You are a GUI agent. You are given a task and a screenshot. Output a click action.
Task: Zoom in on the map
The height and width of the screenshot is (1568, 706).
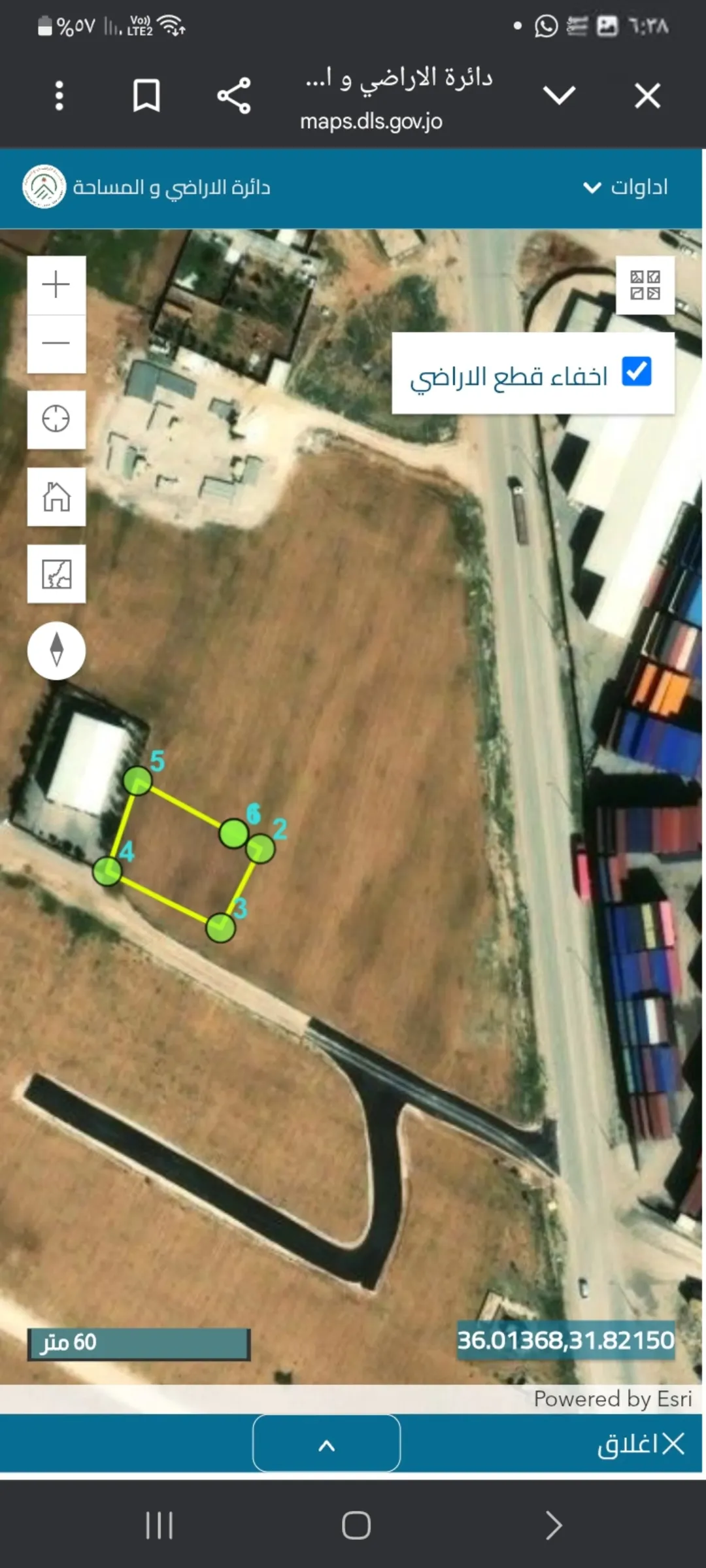point(56,285)
